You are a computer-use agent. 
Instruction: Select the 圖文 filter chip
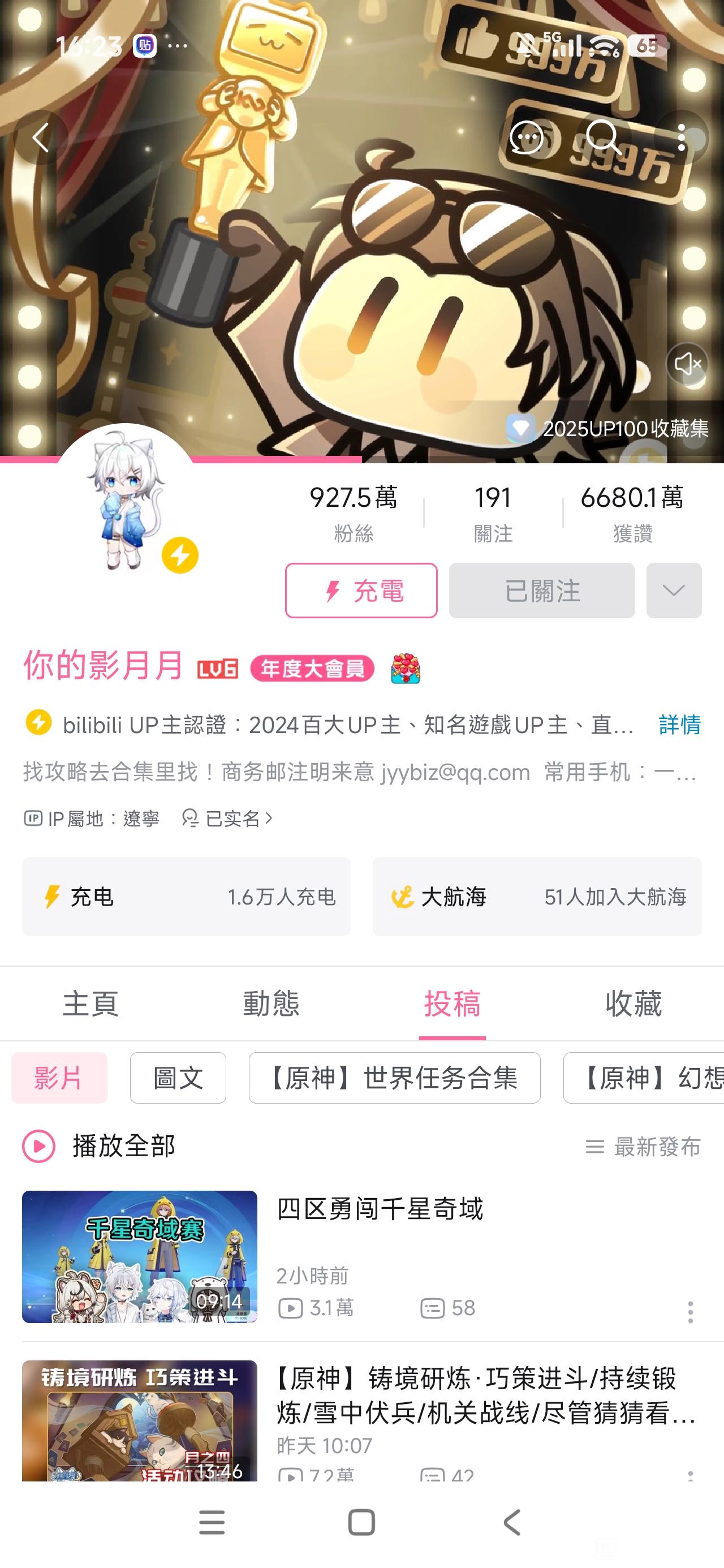point(178,1078)
